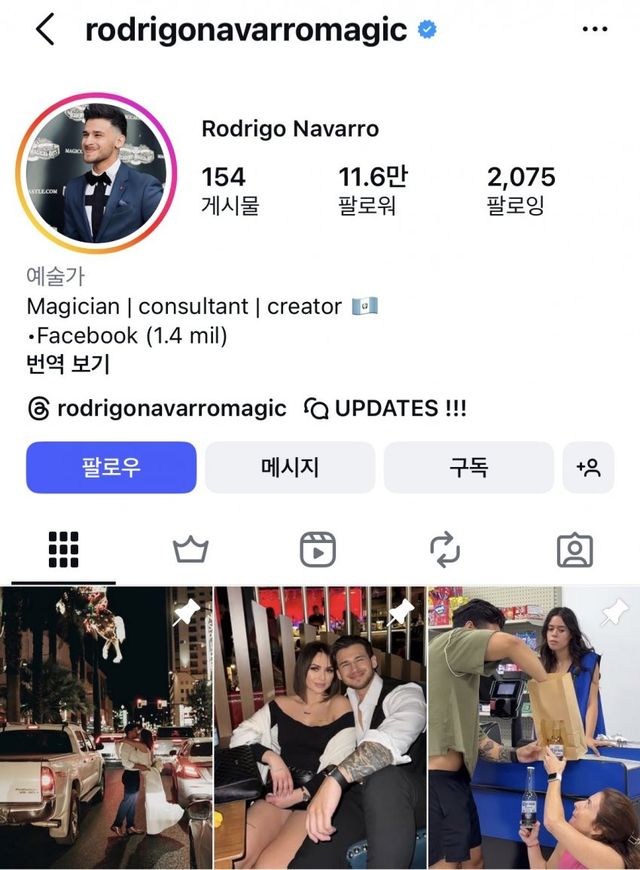Switch to the crown subscriber content tab
The width and height of the screenshot is (640, 870).
pyautogui.click(x=190, y=549)
